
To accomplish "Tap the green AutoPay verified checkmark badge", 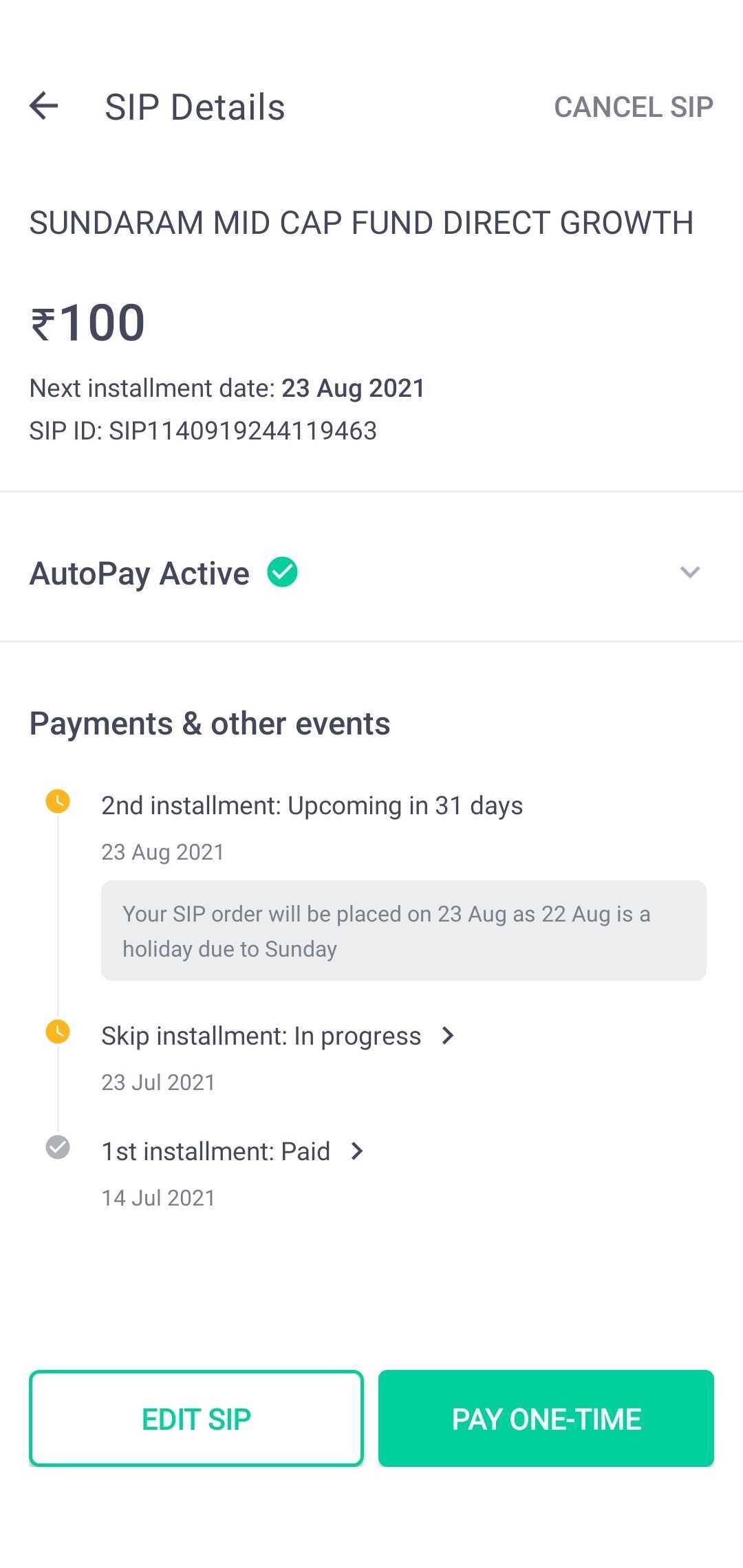I will (x=281, y=572).
